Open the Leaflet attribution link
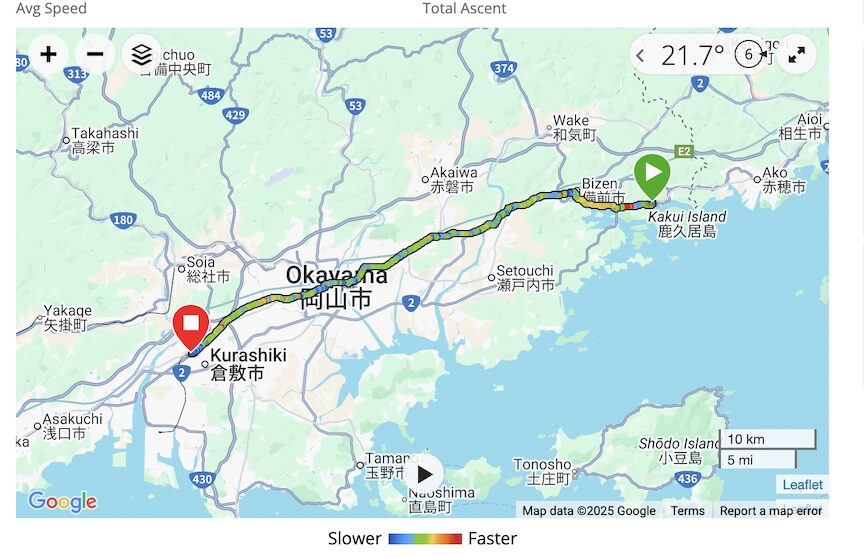 click(802, 485)
